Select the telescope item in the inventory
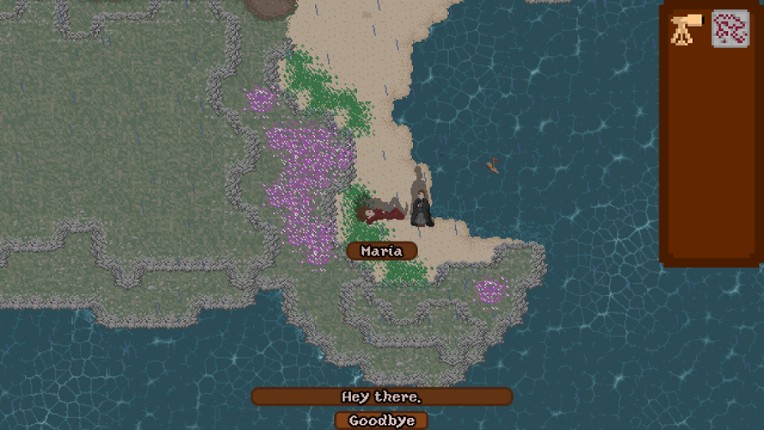 point(687,28)
